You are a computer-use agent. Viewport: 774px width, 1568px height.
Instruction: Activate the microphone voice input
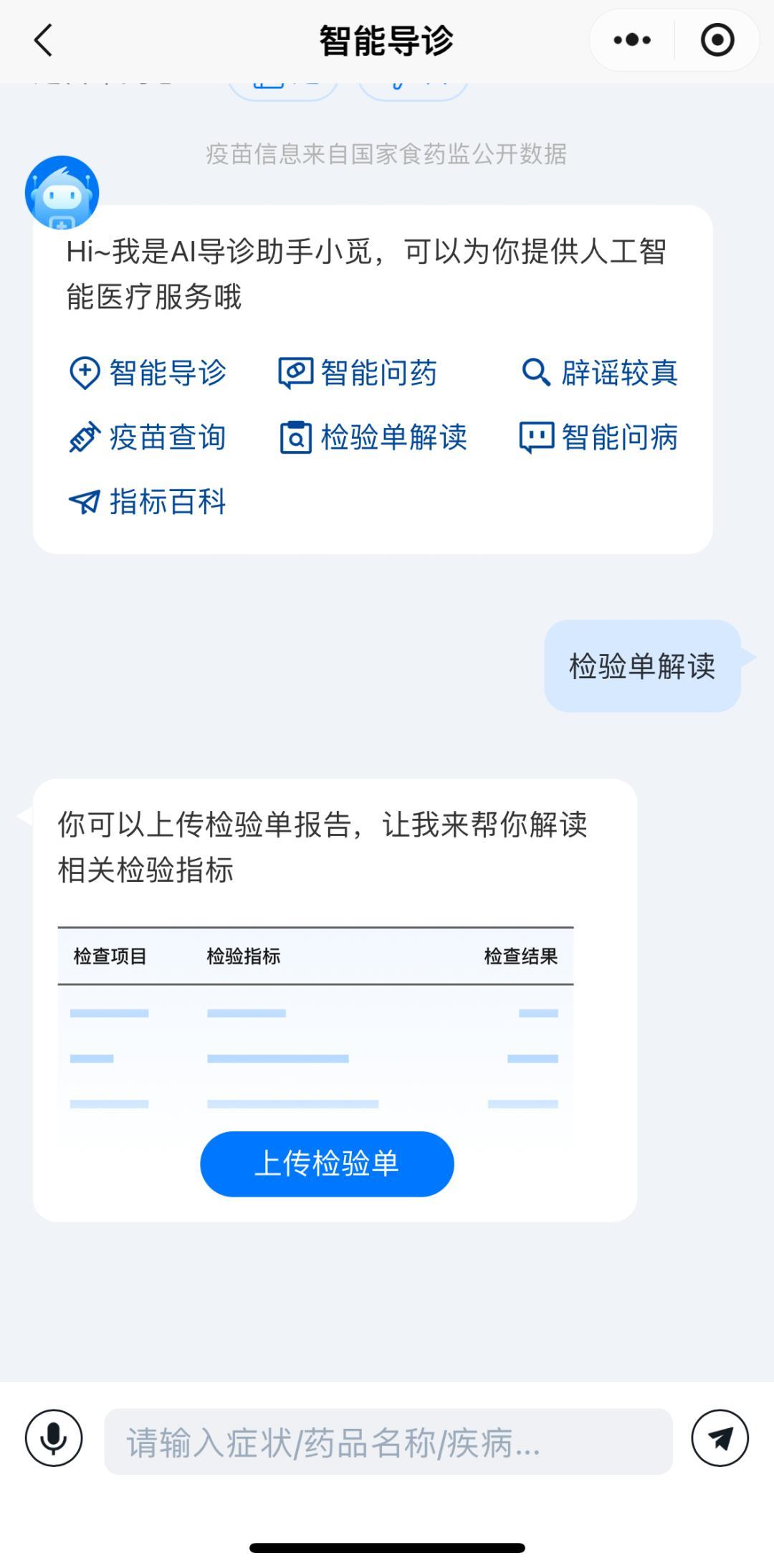(54, 1438)
